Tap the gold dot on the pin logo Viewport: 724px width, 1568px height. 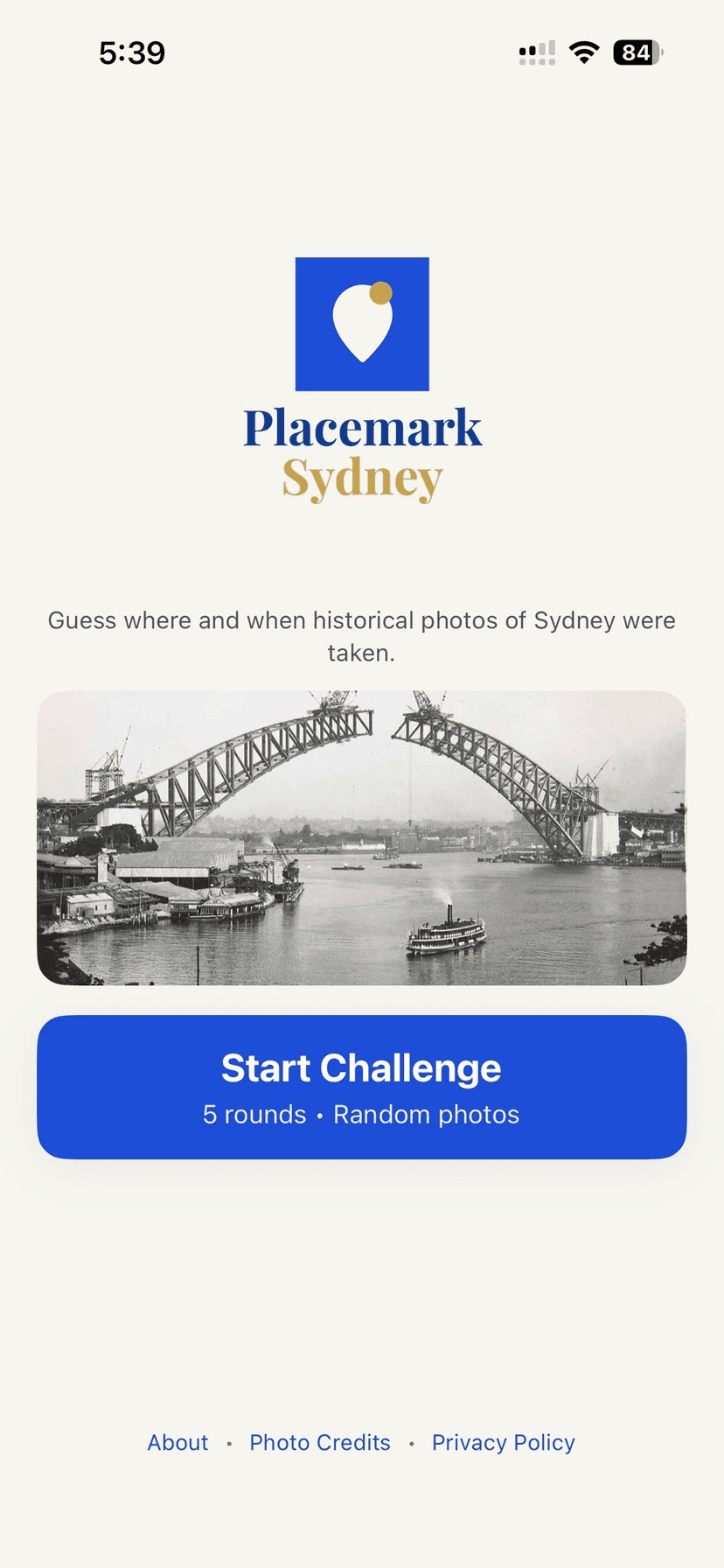click(381, 294)
